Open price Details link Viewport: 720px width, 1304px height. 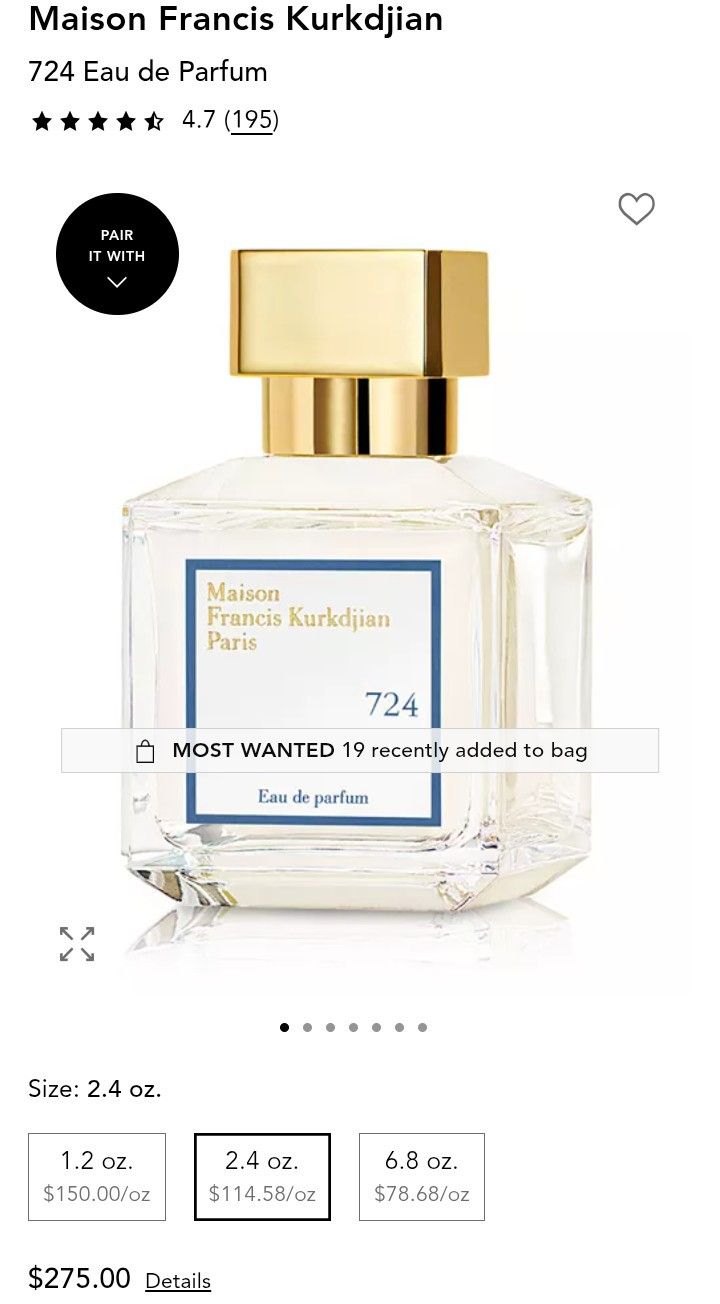[x=178, y=1281]
